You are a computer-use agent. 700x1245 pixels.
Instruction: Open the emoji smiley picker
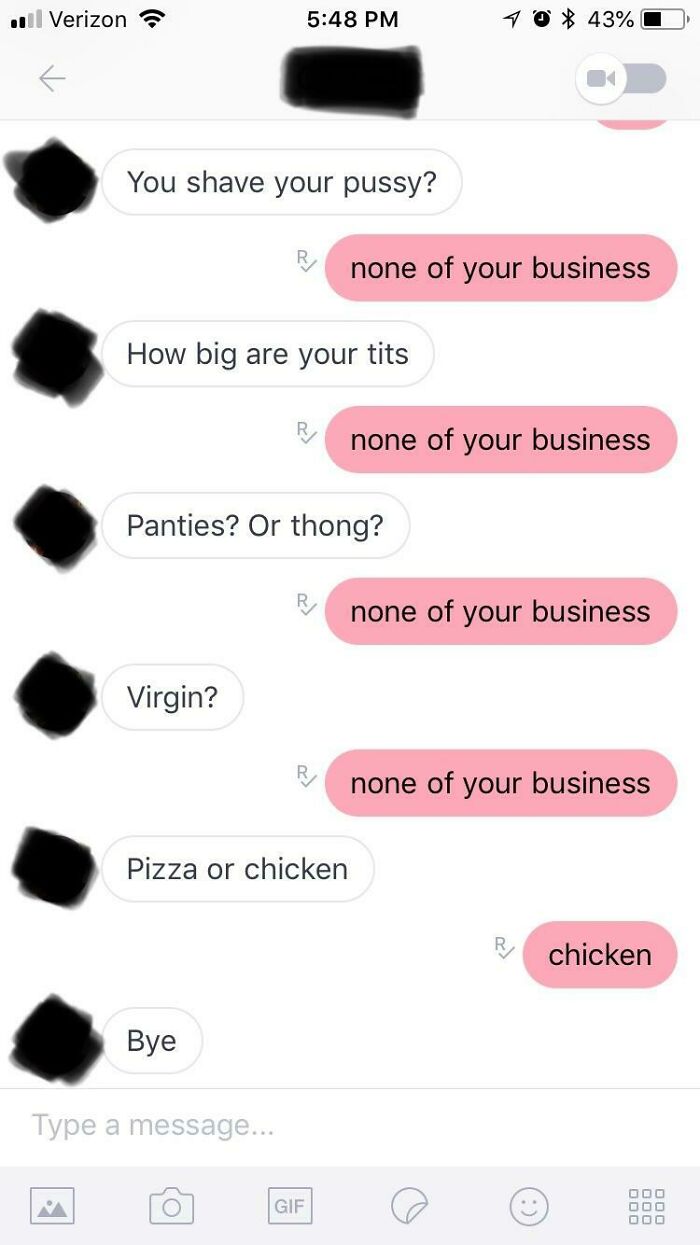click(529, 1206)
